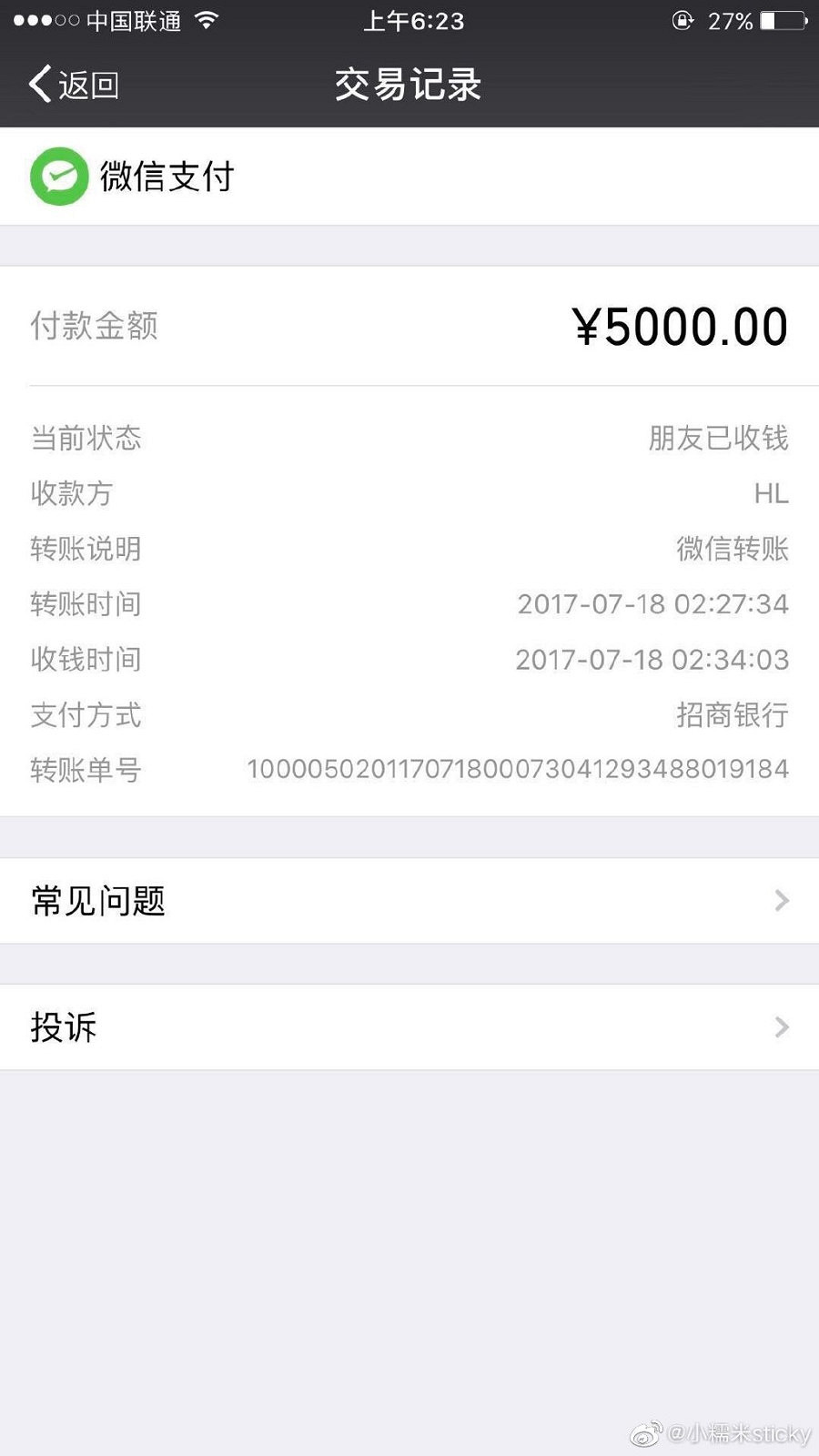Viewport: 819px width, 1456px height.
Task: Open the 投诉 complaint option
Action: click(x=62, y=1026)
